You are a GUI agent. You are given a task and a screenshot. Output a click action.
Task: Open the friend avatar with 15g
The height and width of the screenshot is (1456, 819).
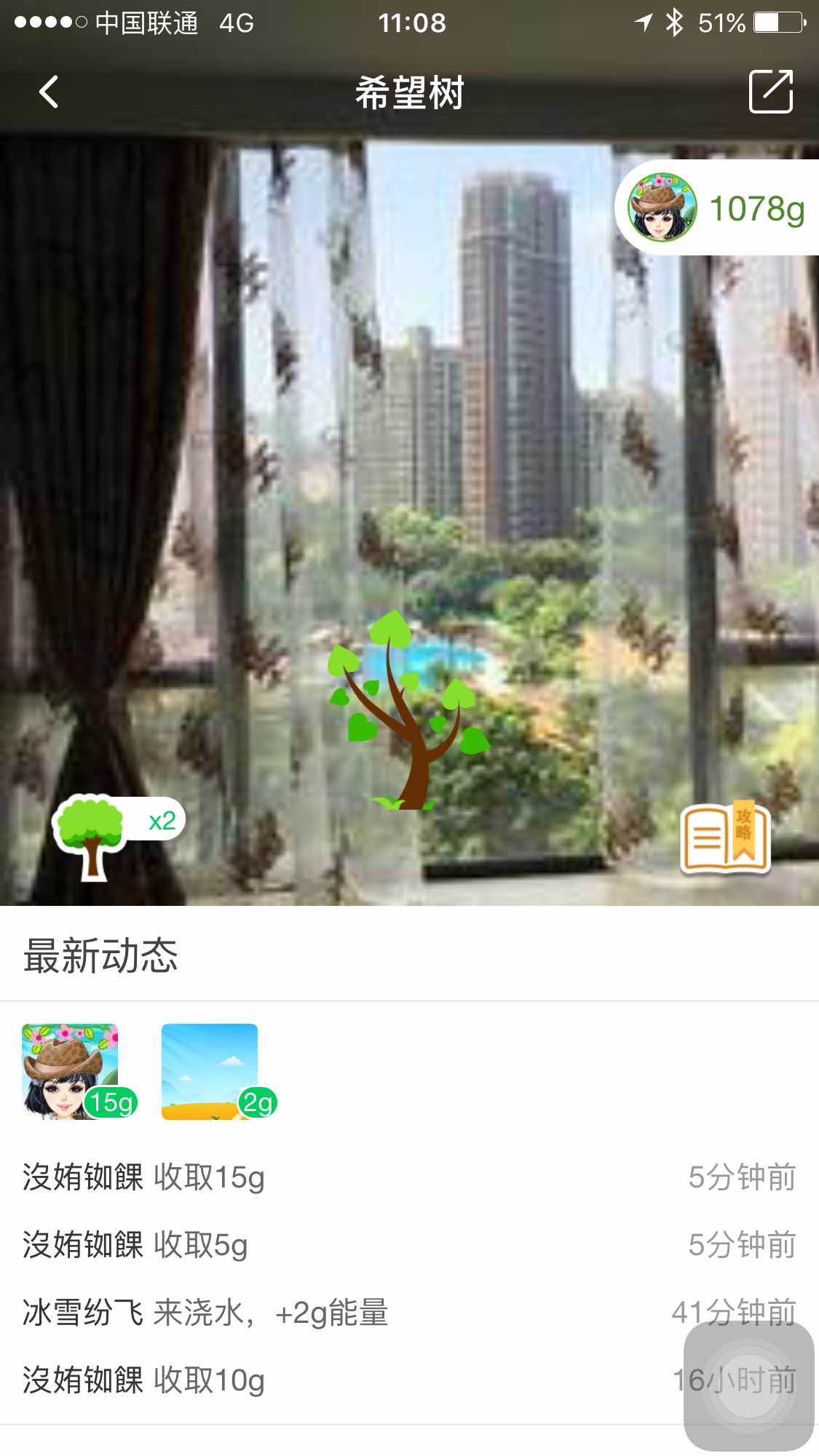click(71, 1071)
